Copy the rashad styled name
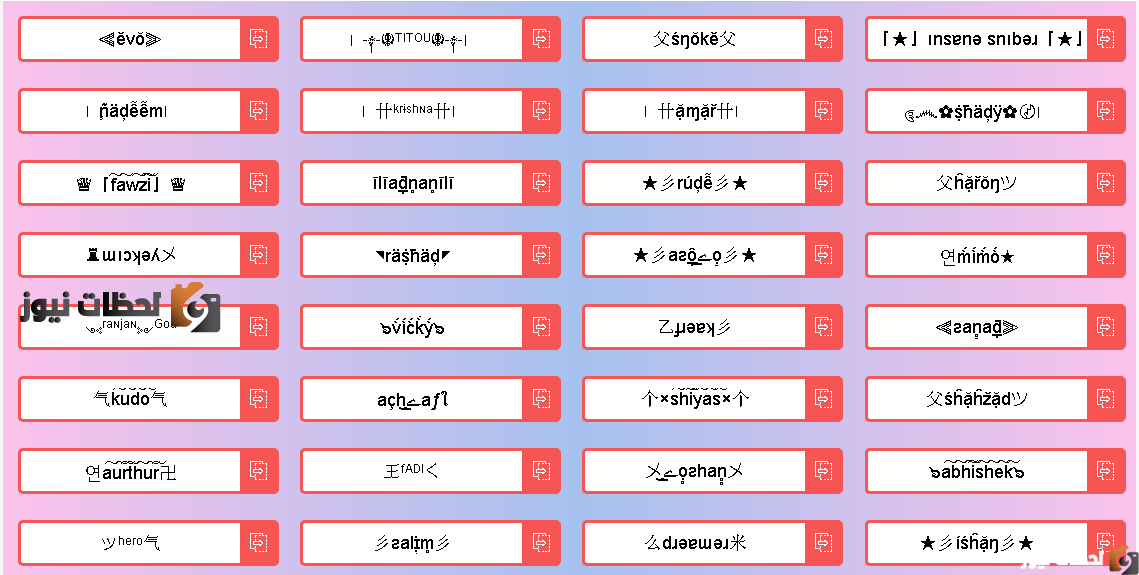 coord(541,255)
